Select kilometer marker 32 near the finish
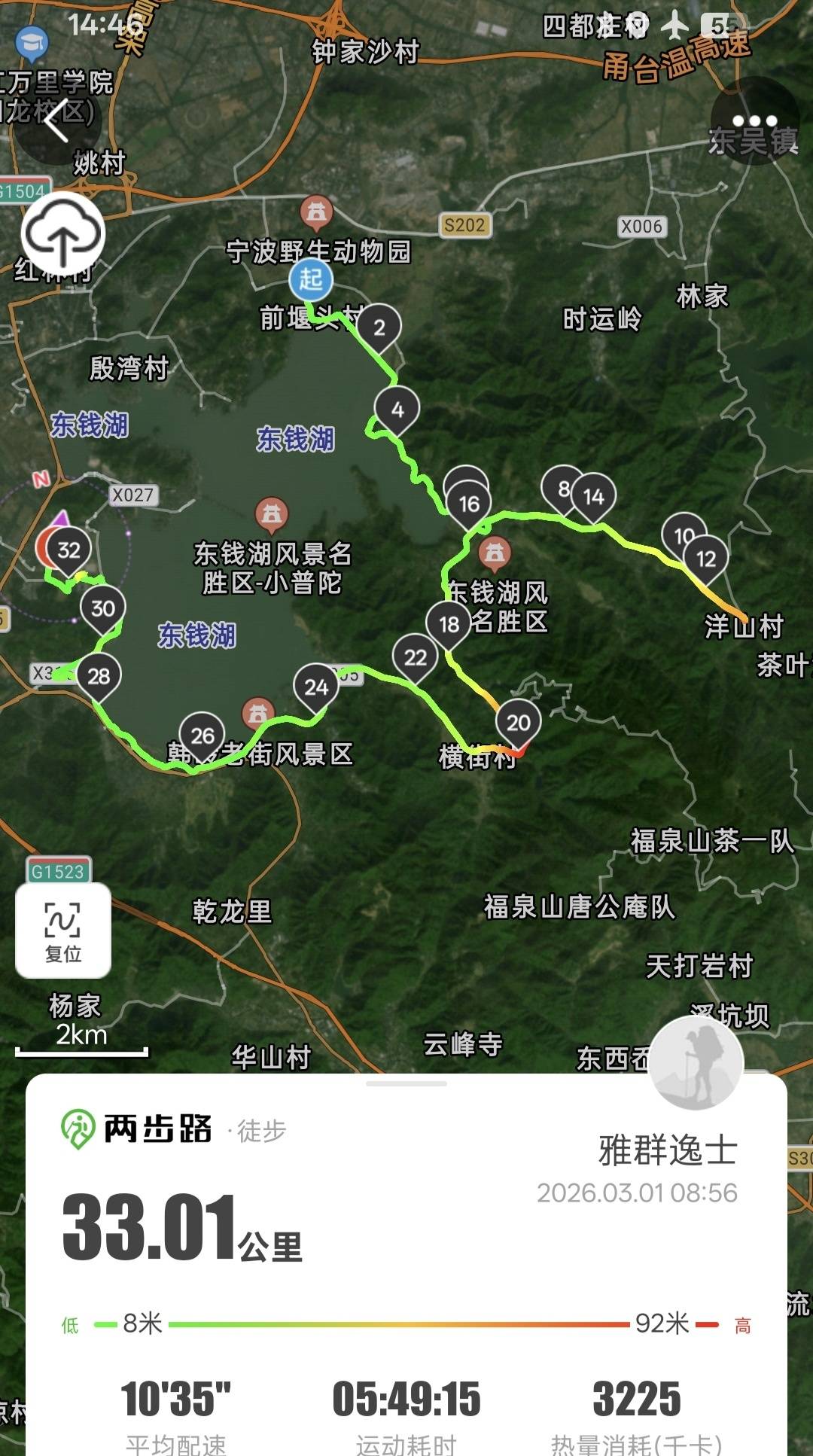Image resolution: width=813 pixels, height=1456 pixels. (69, 550)
